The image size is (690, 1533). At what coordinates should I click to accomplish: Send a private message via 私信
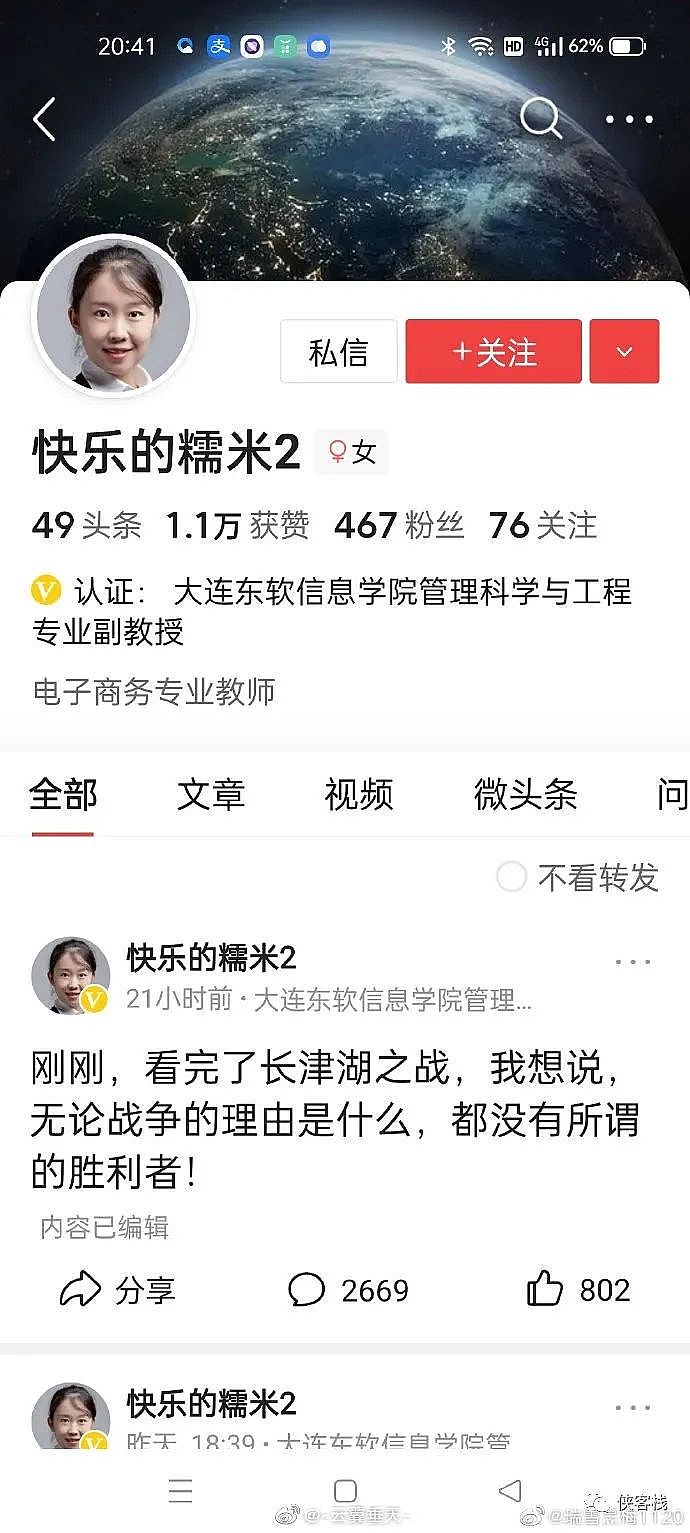(338, 352)
